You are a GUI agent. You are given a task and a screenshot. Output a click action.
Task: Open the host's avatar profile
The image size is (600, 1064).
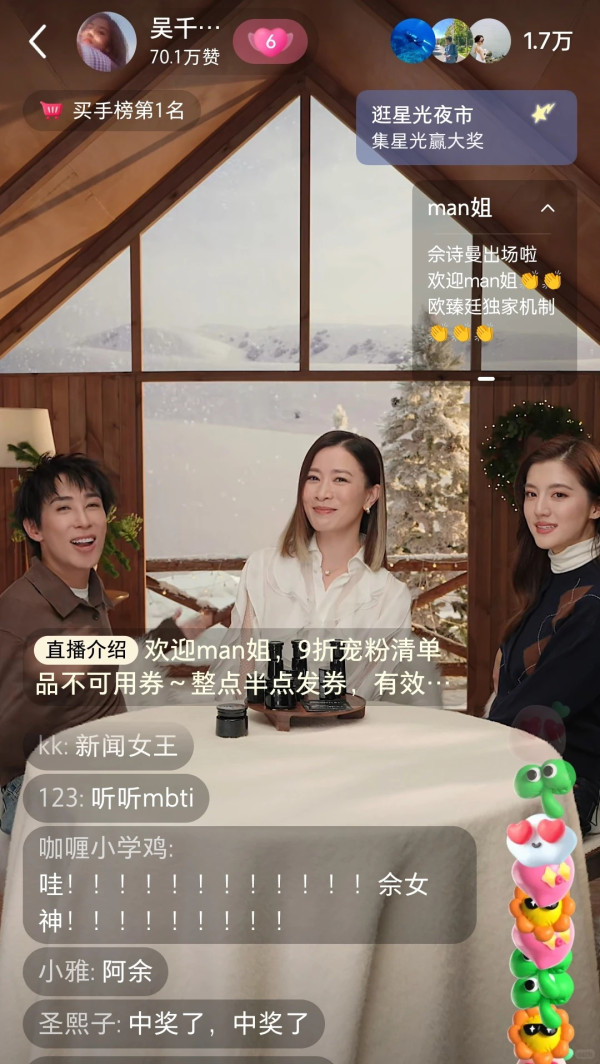point(106,41)
